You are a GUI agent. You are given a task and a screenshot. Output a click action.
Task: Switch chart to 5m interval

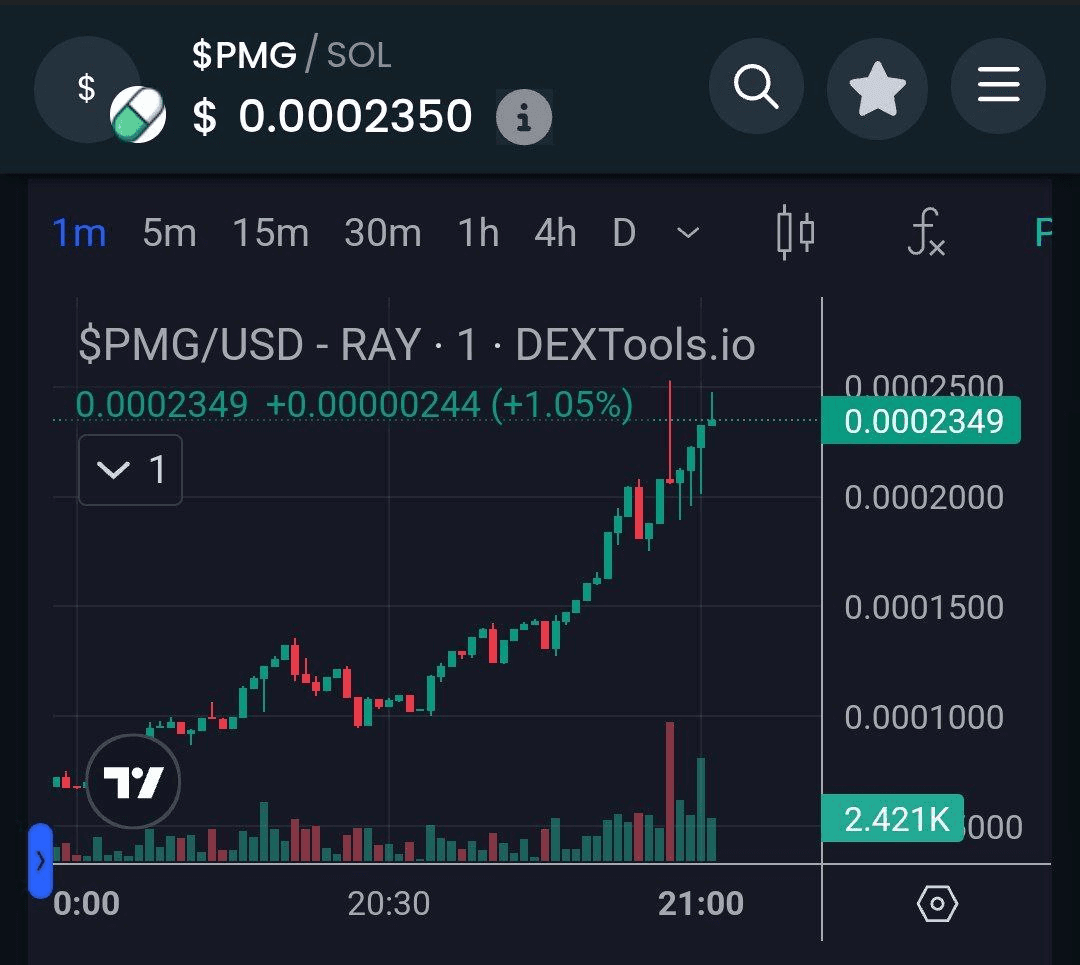point(169,233)
